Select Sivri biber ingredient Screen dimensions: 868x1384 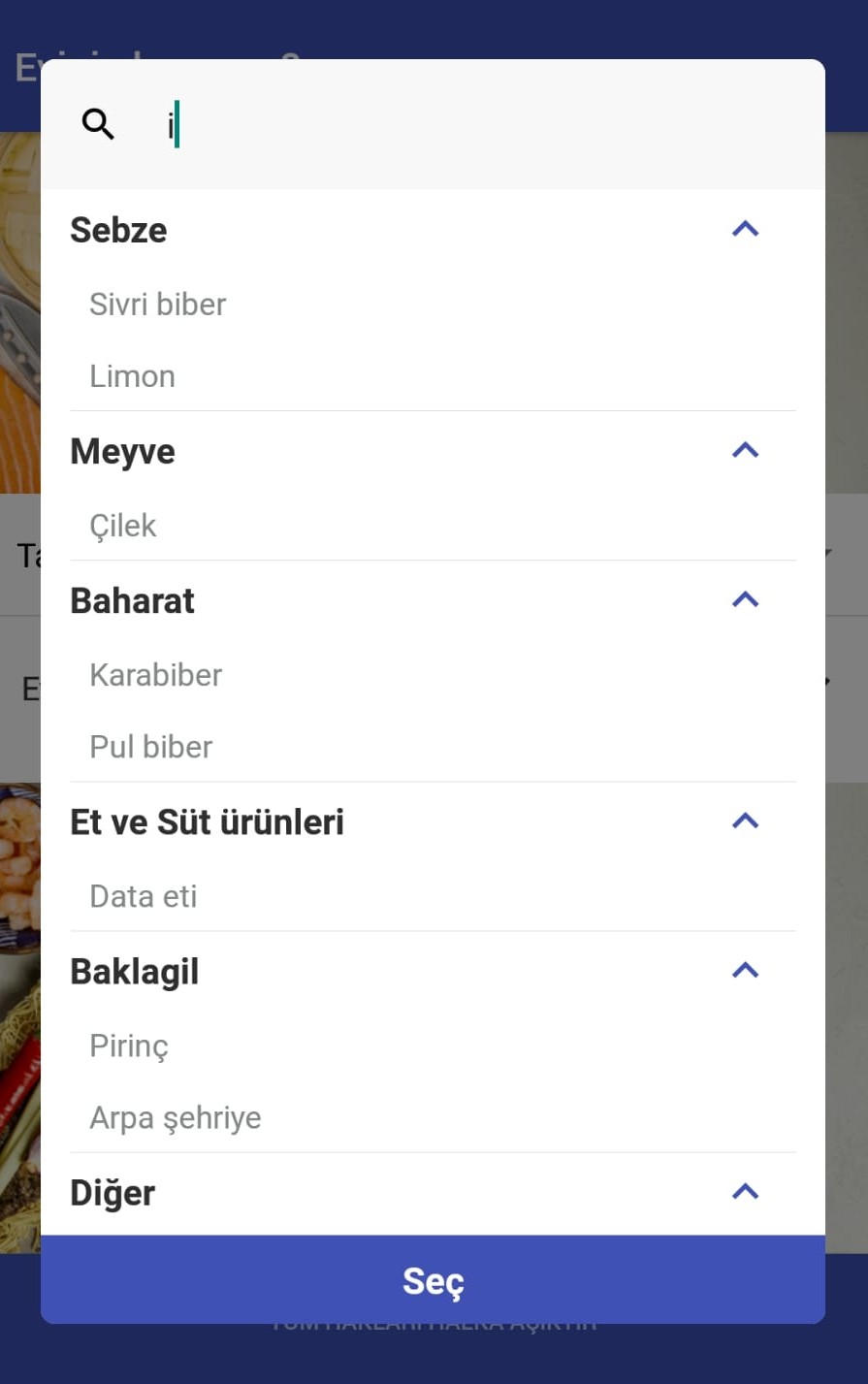coord(158,305)
